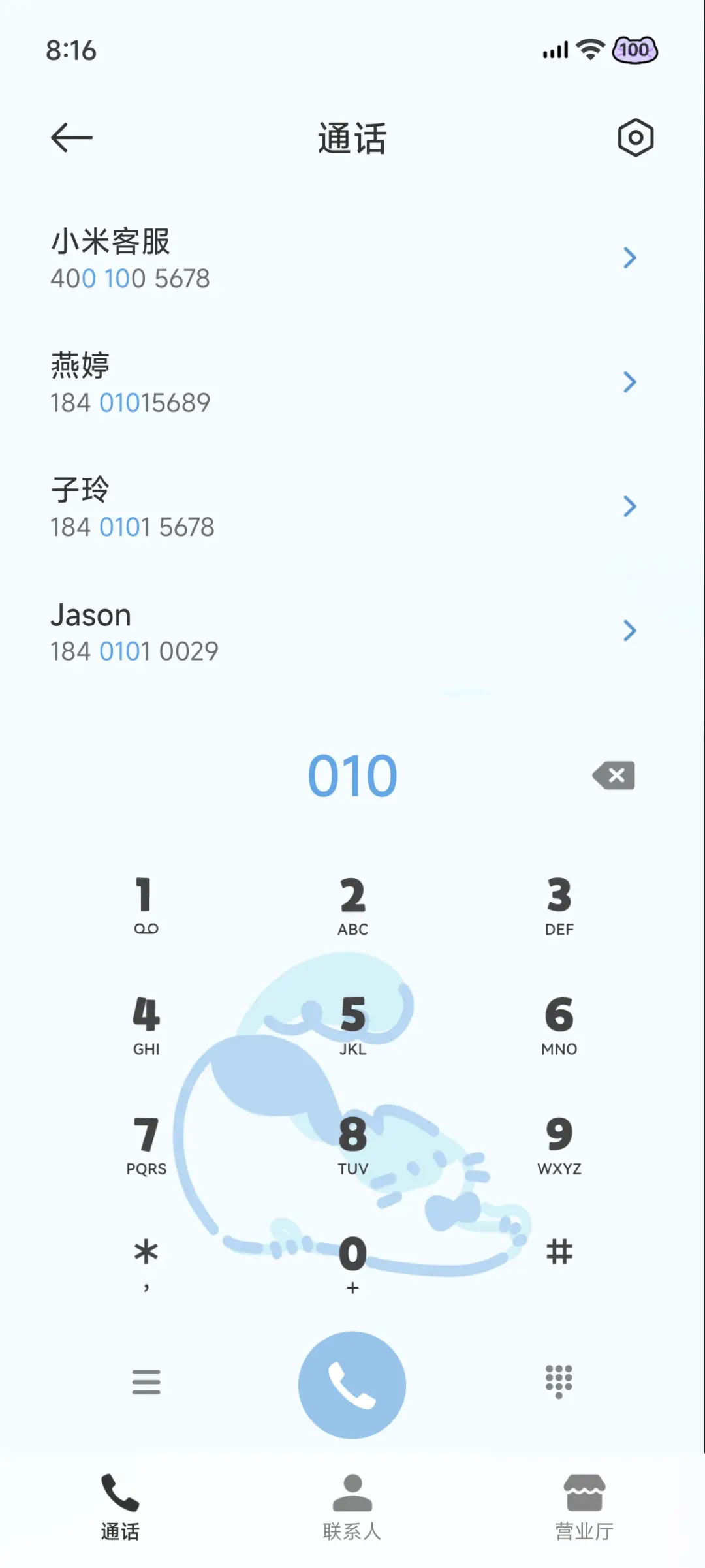Image resolution: width=705 pixels, height=1568 pixels.
Task: Tap the entered number 010 field
Action: point(352,776)
